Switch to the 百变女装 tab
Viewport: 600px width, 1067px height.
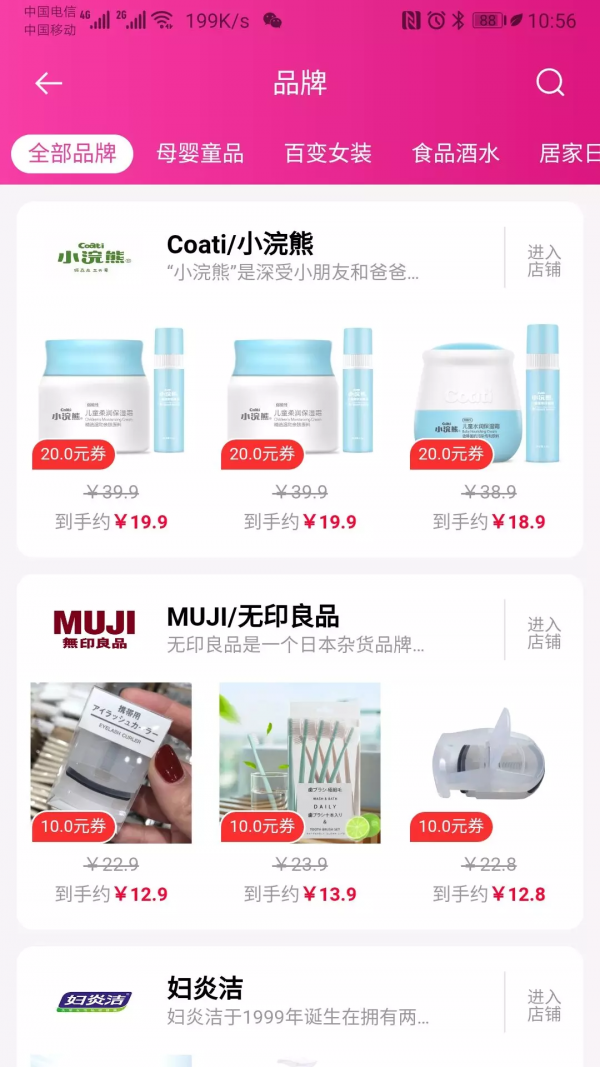328,154
